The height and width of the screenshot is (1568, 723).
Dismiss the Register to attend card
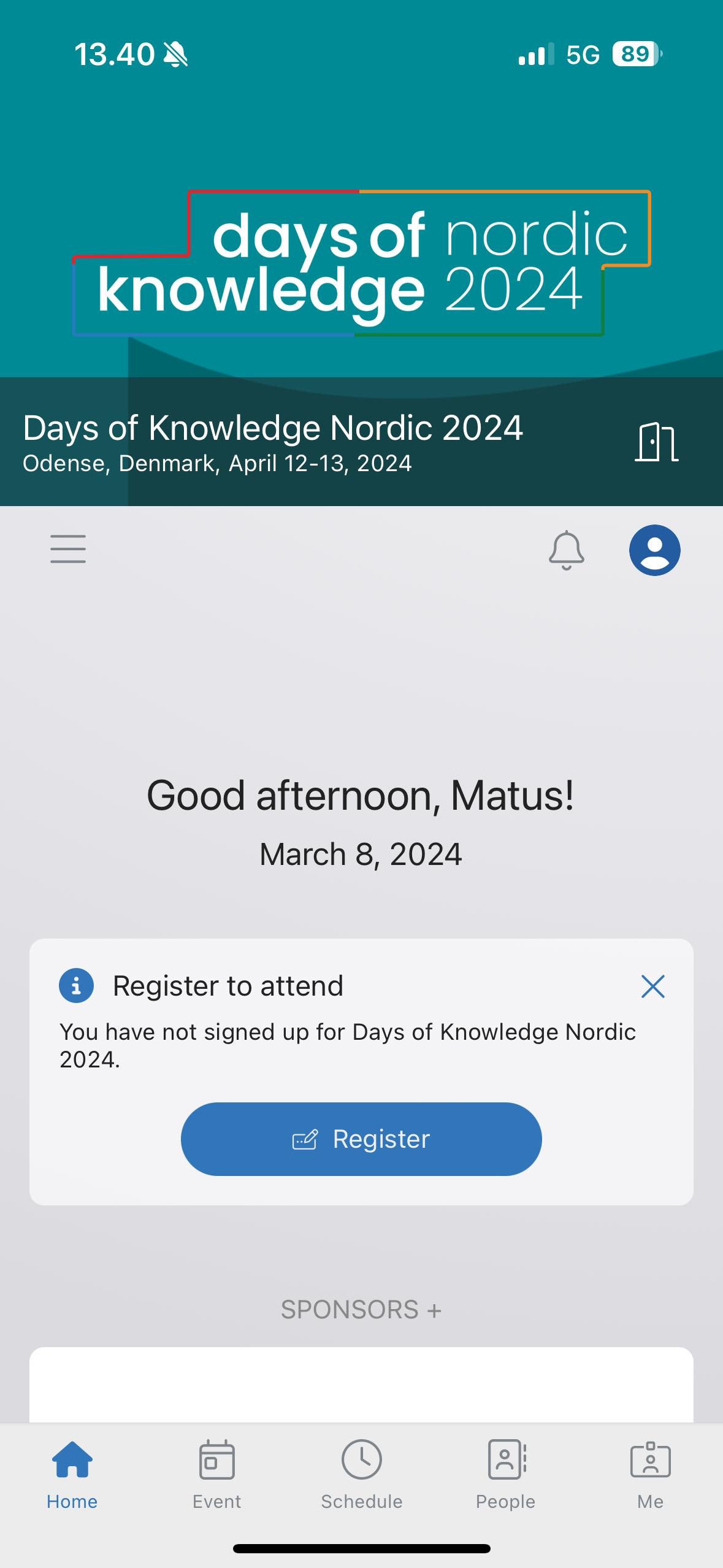[652, 986]
